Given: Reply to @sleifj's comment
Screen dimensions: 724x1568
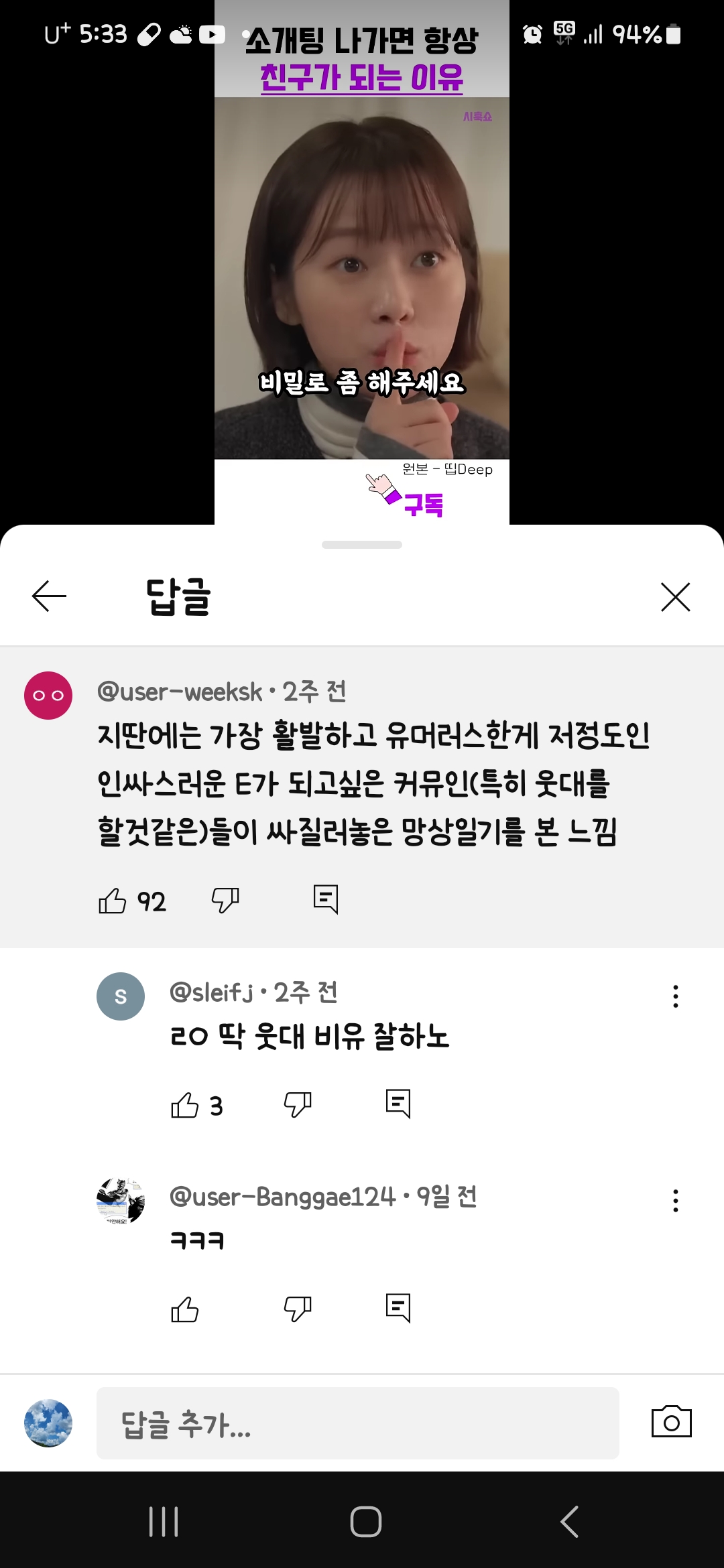Looking at the screenshot, I should [x=398, y=1104].
